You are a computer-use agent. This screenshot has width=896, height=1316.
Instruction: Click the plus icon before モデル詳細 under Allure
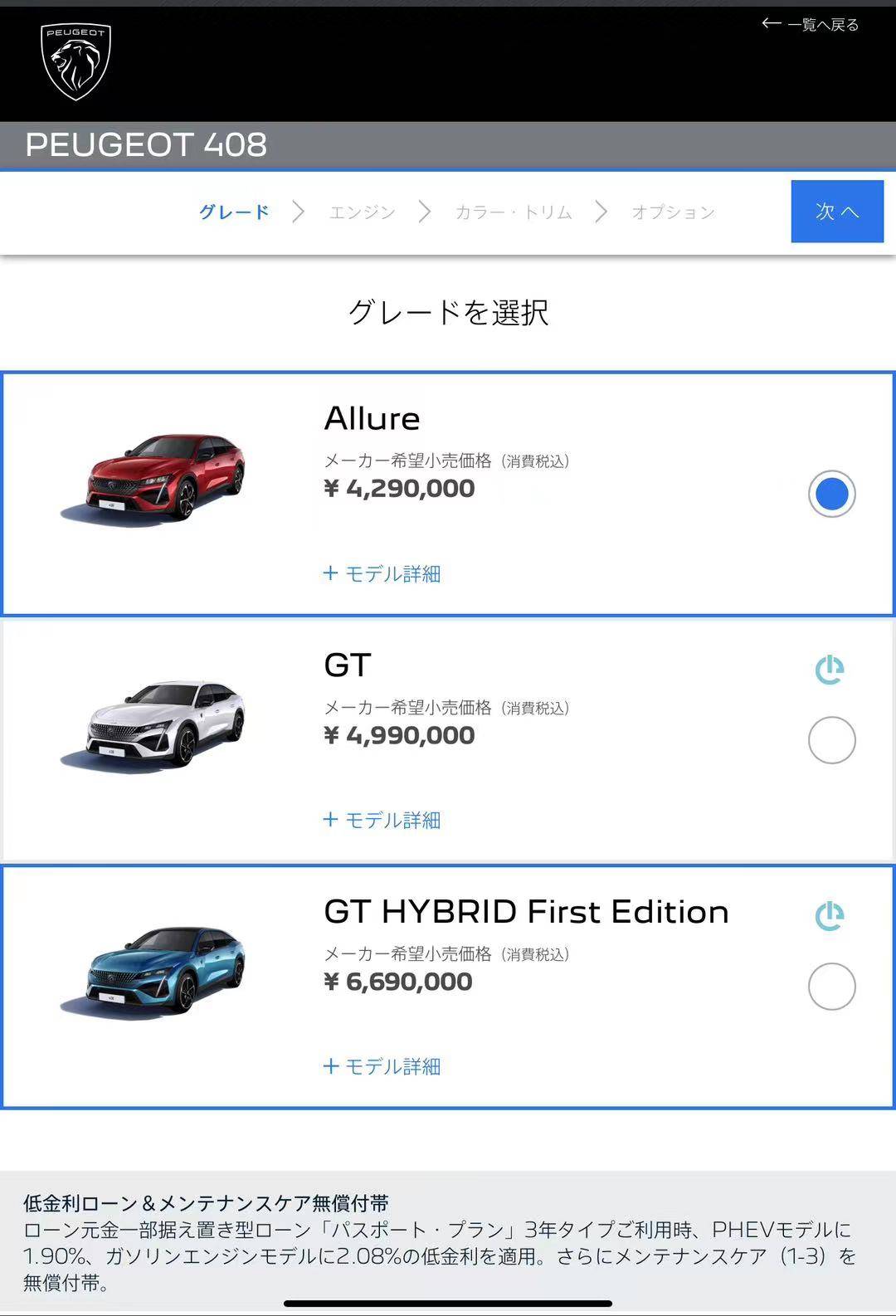329,573
